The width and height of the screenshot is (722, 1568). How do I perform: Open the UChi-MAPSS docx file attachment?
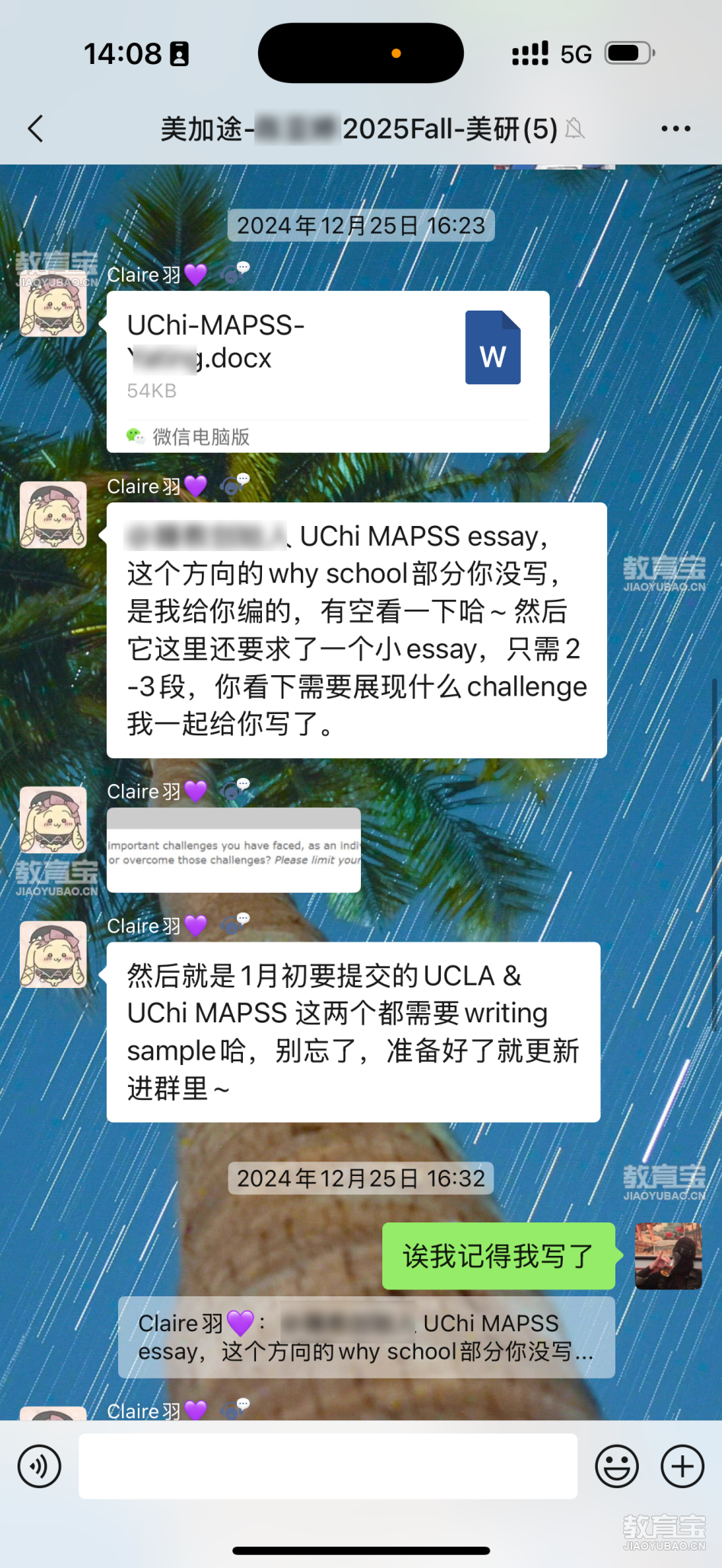[327, 371]
